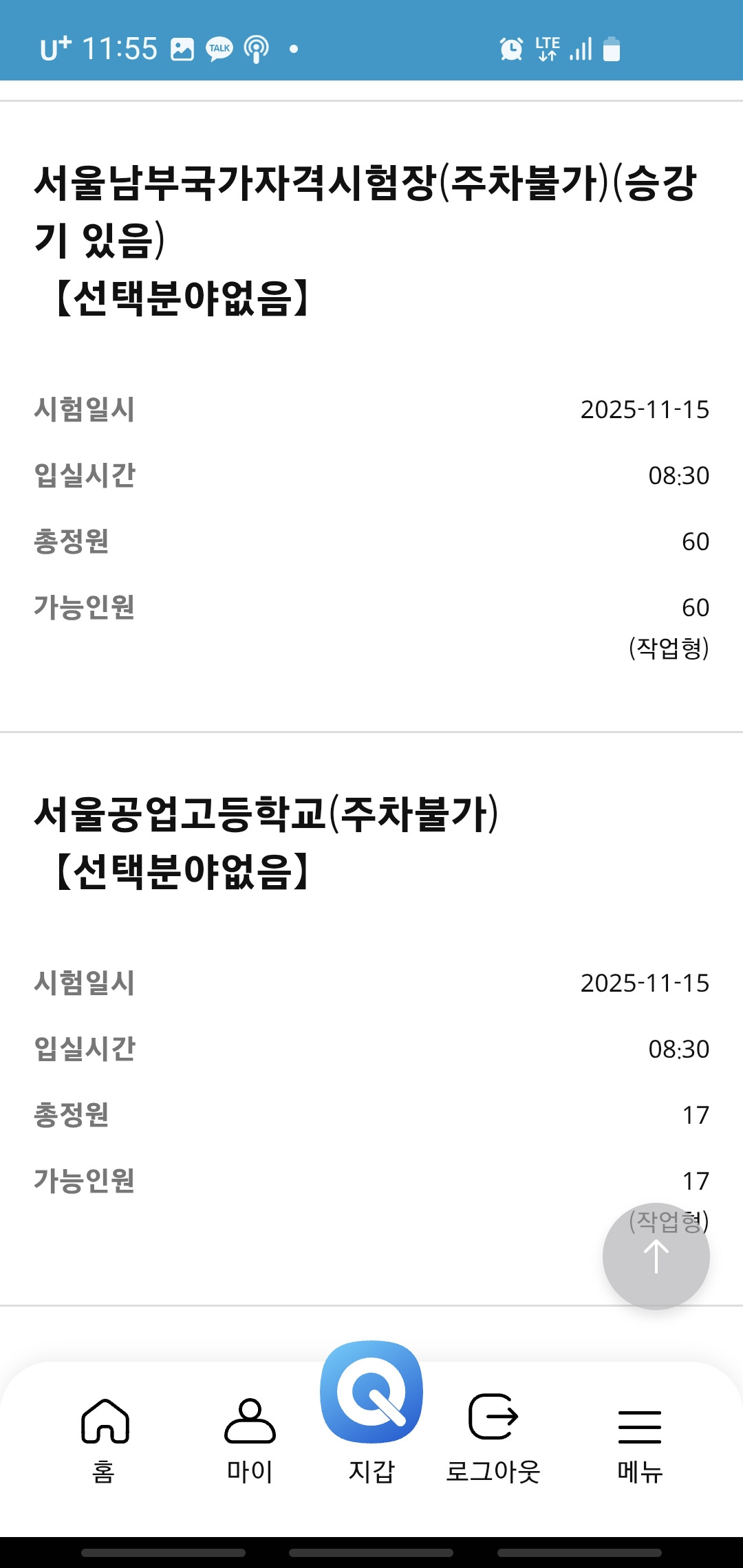Open the 메뉴 hamburger menu
The height and width of the screenshot is (1568, 743).
point(639,1439)
